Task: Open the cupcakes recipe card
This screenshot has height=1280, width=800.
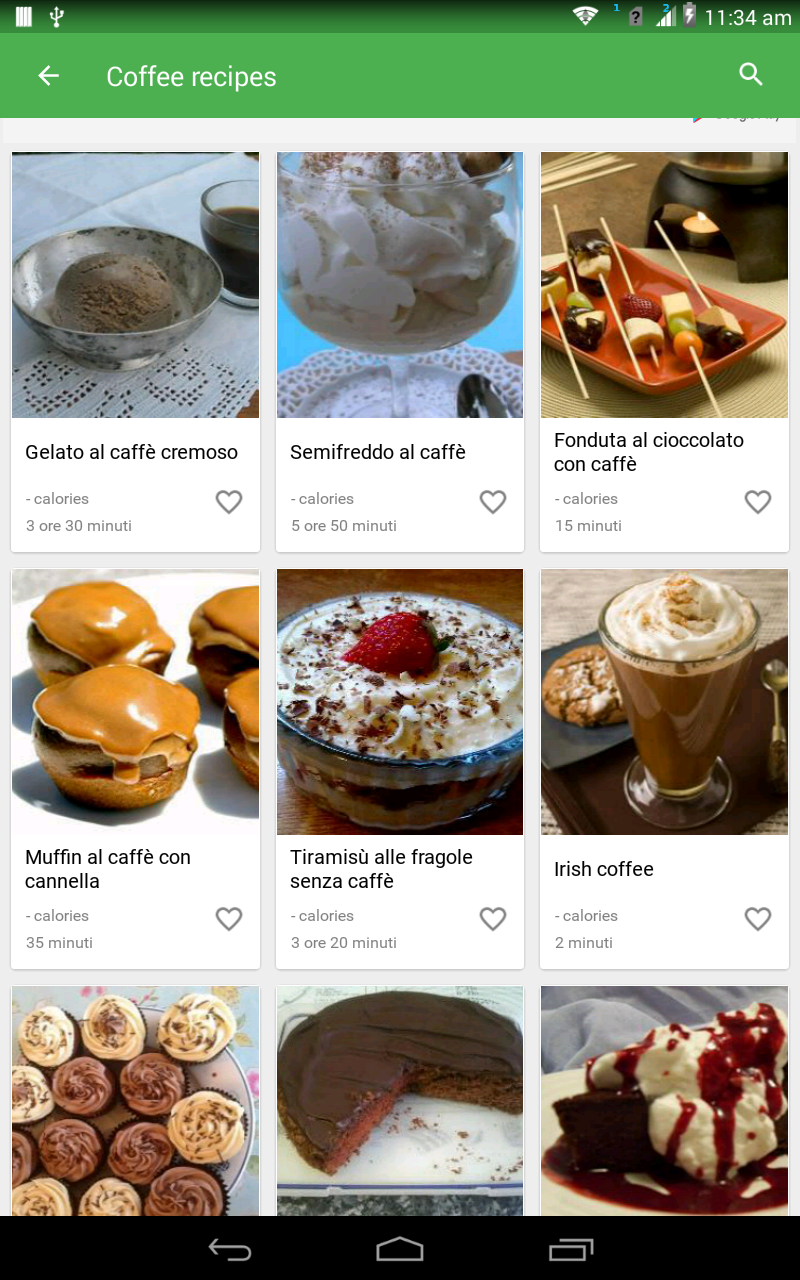Action: [135, 1100]
